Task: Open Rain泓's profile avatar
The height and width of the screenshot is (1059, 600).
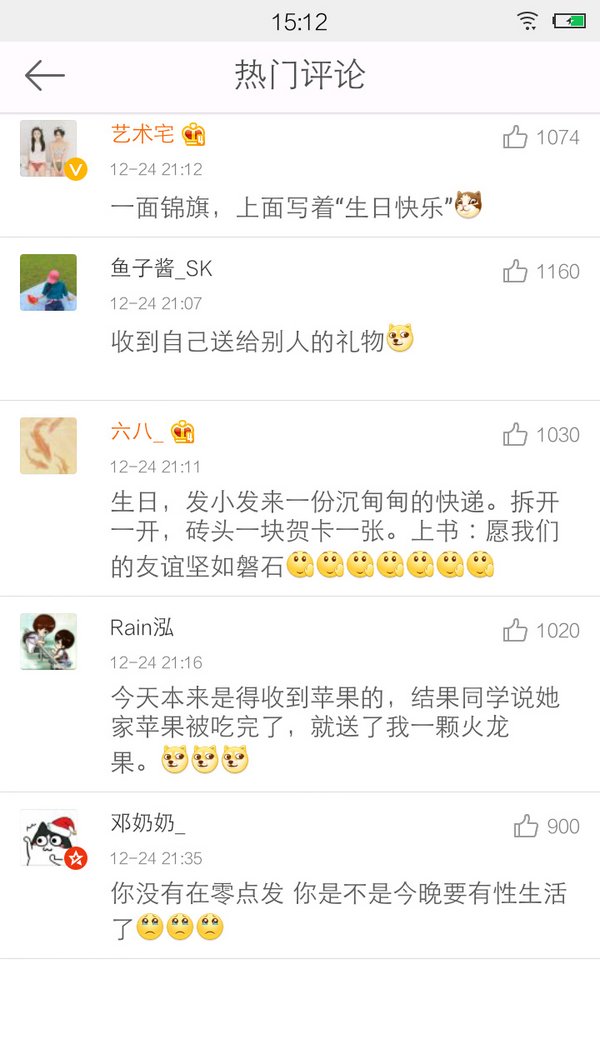Action: point(48,641)
